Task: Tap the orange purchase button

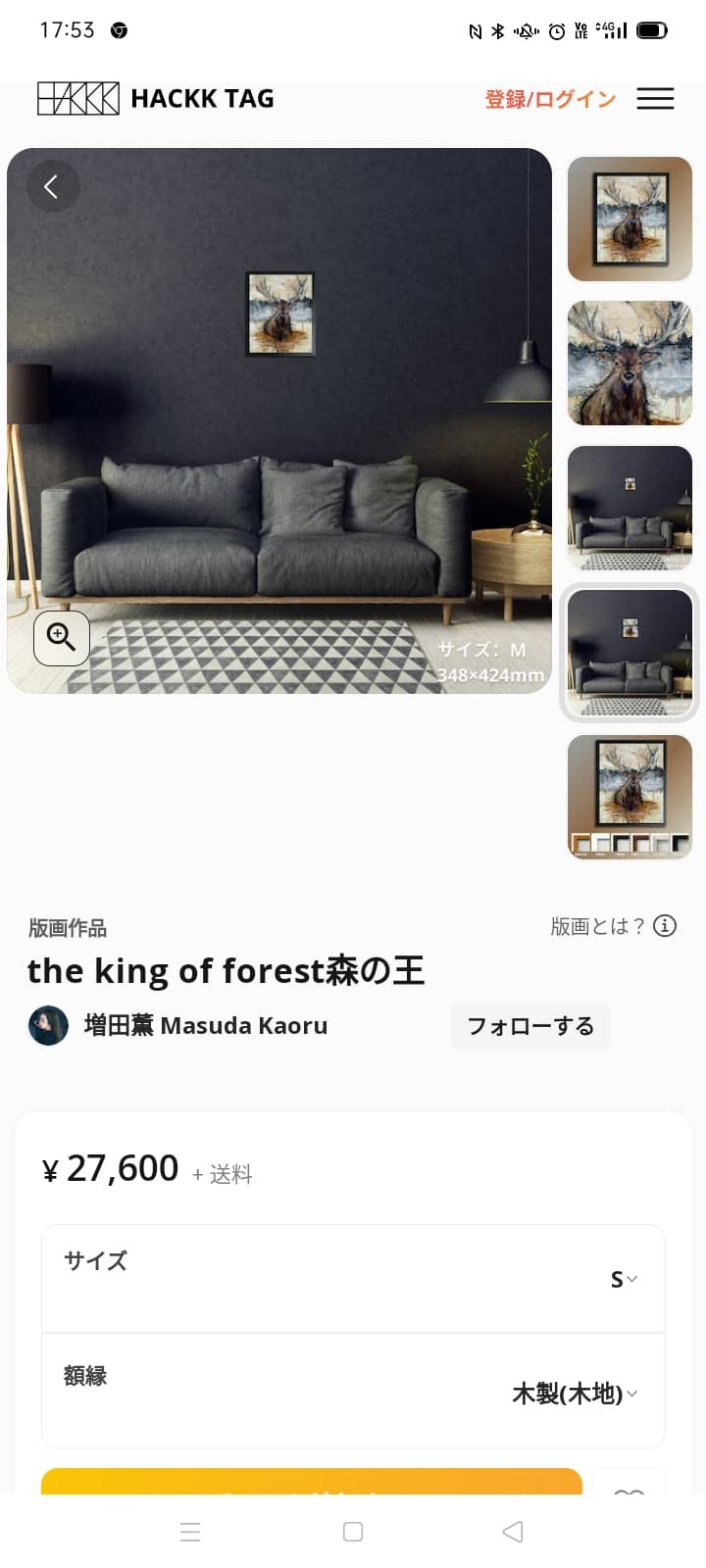Action: click(311, 1482)
